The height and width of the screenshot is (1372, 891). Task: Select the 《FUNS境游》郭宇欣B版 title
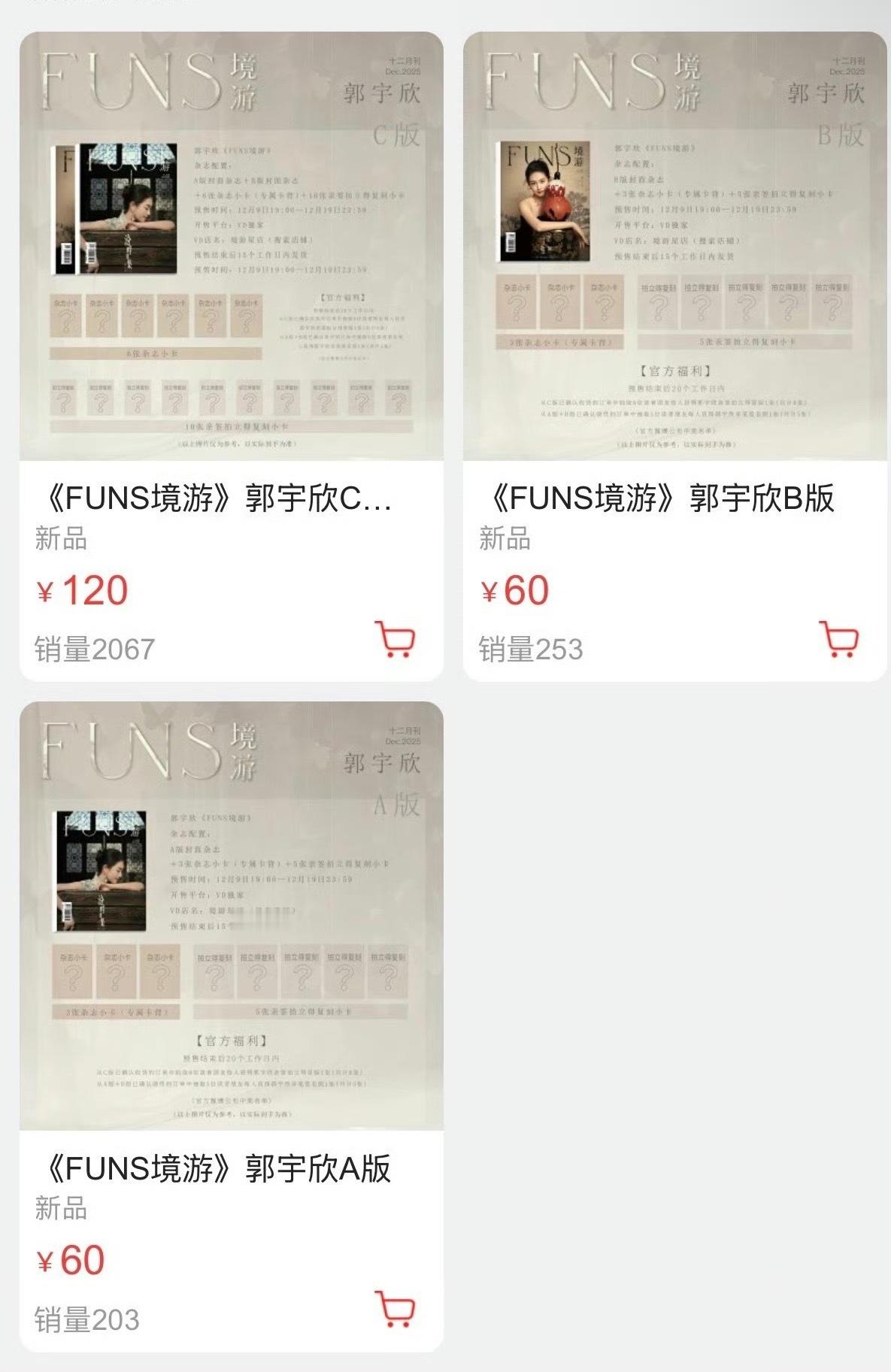[x=662, y=496]
